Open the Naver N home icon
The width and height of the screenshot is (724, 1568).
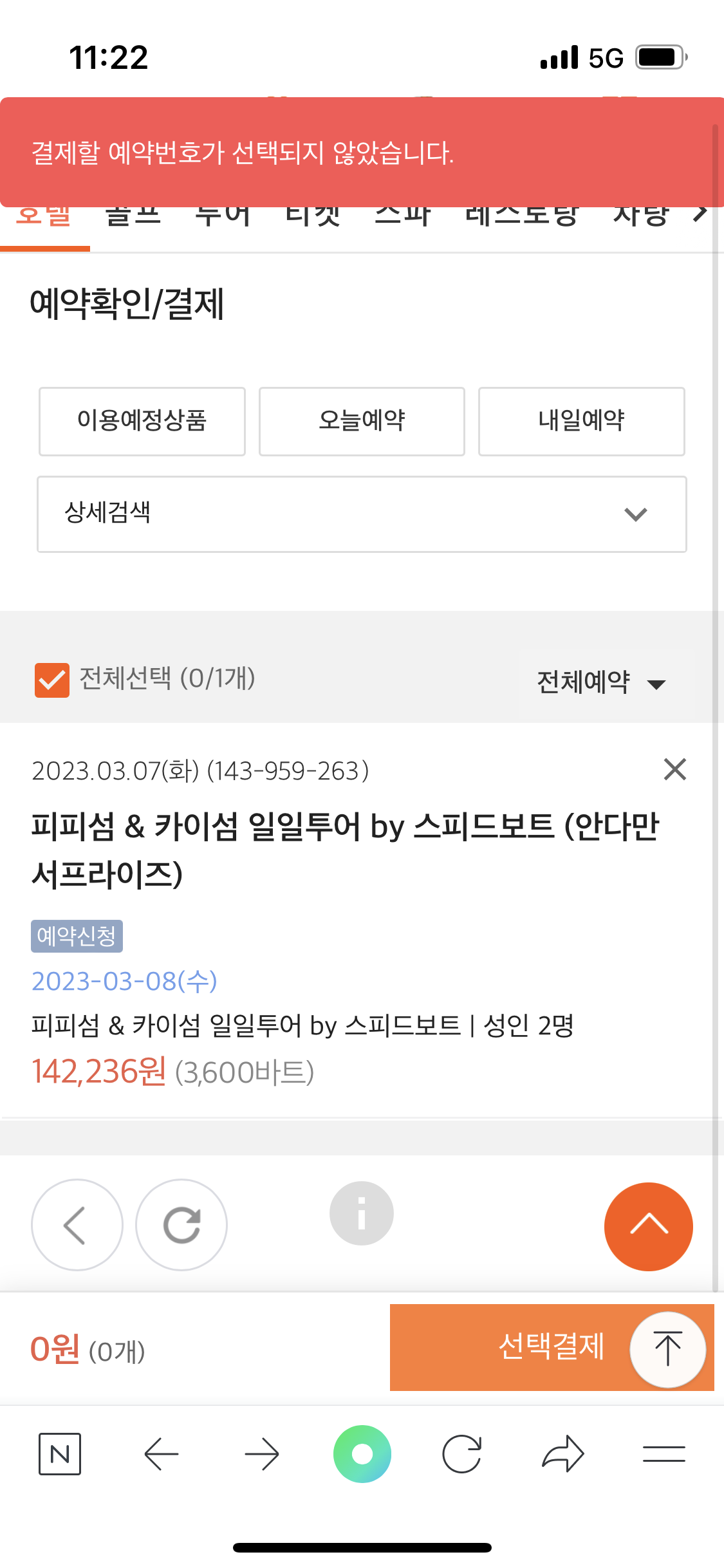click(x=60, y=1453)
